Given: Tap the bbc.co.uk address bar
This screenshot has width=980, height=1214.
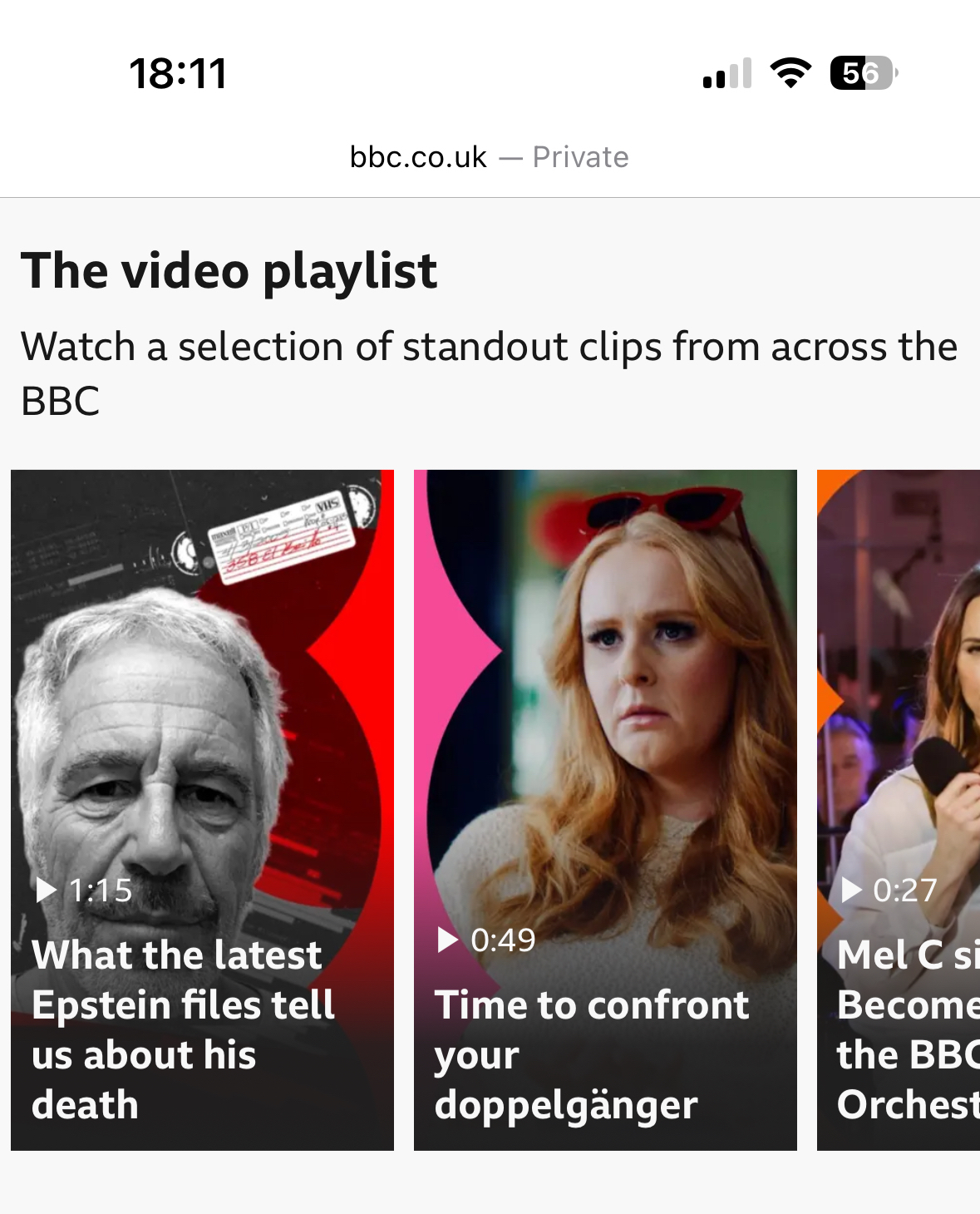Looking at the screenshot, I should (x=489, y=157).
